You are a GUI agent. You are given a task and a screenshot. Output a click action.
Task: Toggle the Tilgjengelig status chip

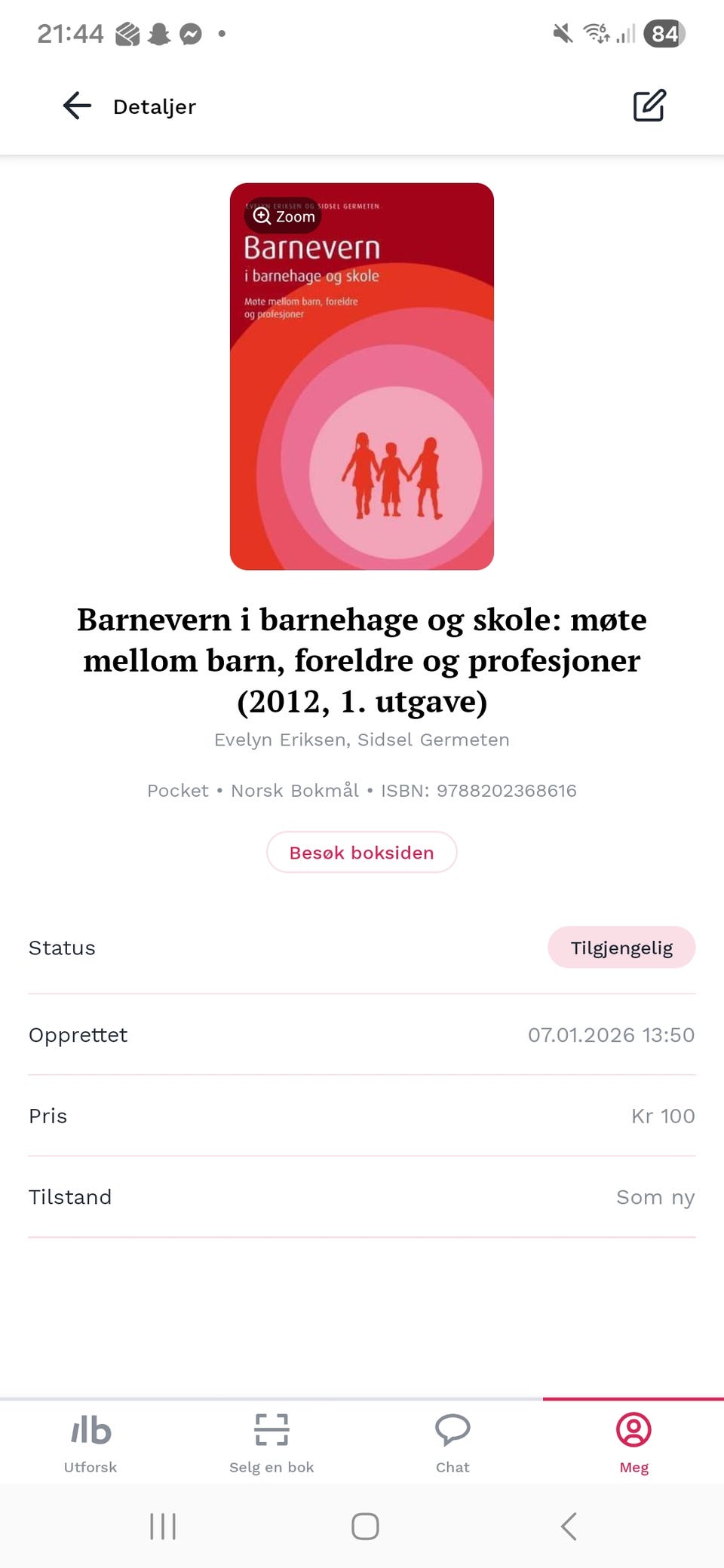pos(621,948)
